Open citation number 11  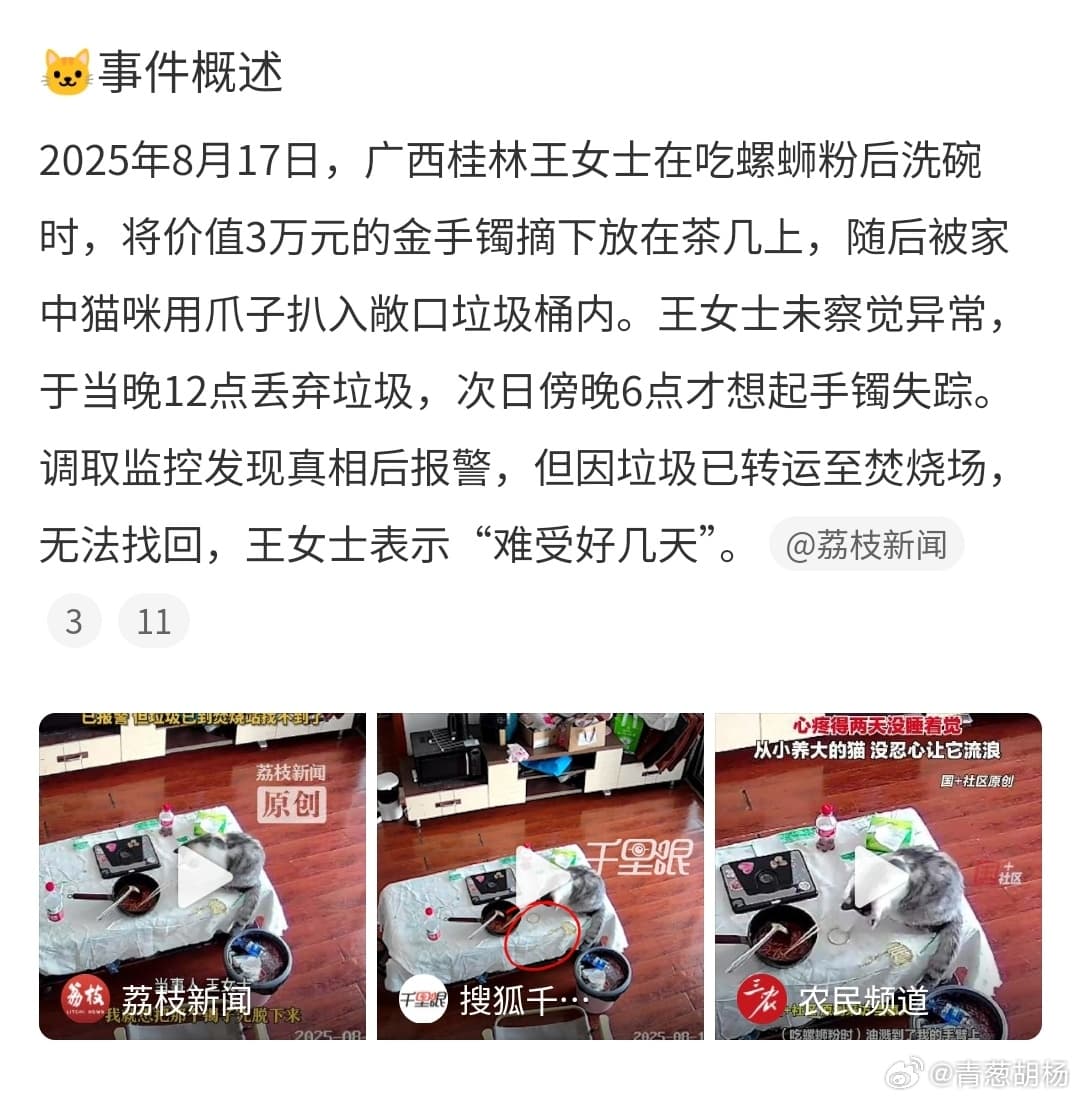153,621
